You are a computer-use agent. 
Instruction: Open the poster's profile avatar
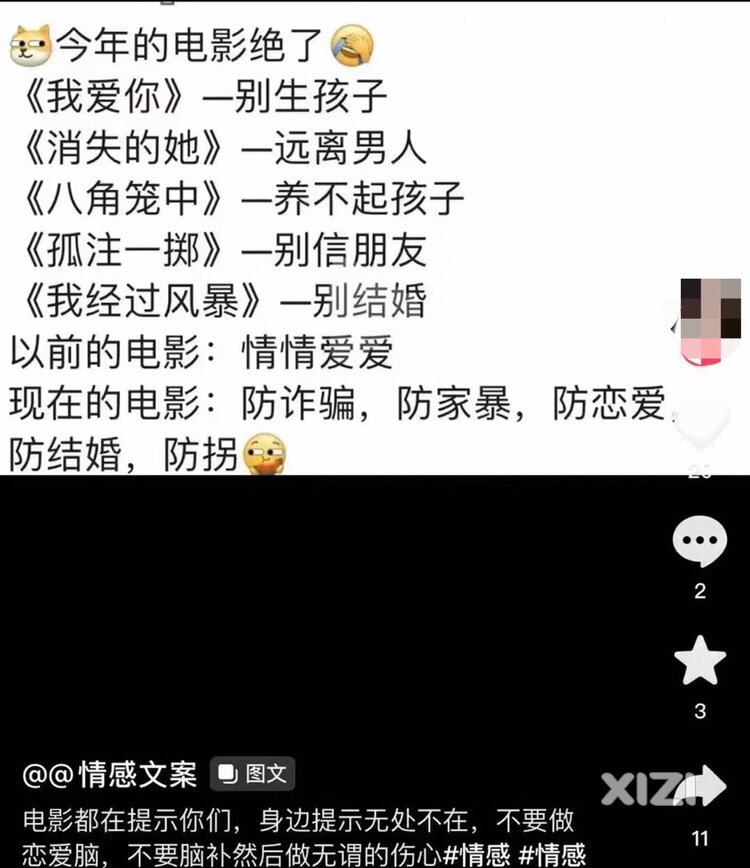[710, 322]
